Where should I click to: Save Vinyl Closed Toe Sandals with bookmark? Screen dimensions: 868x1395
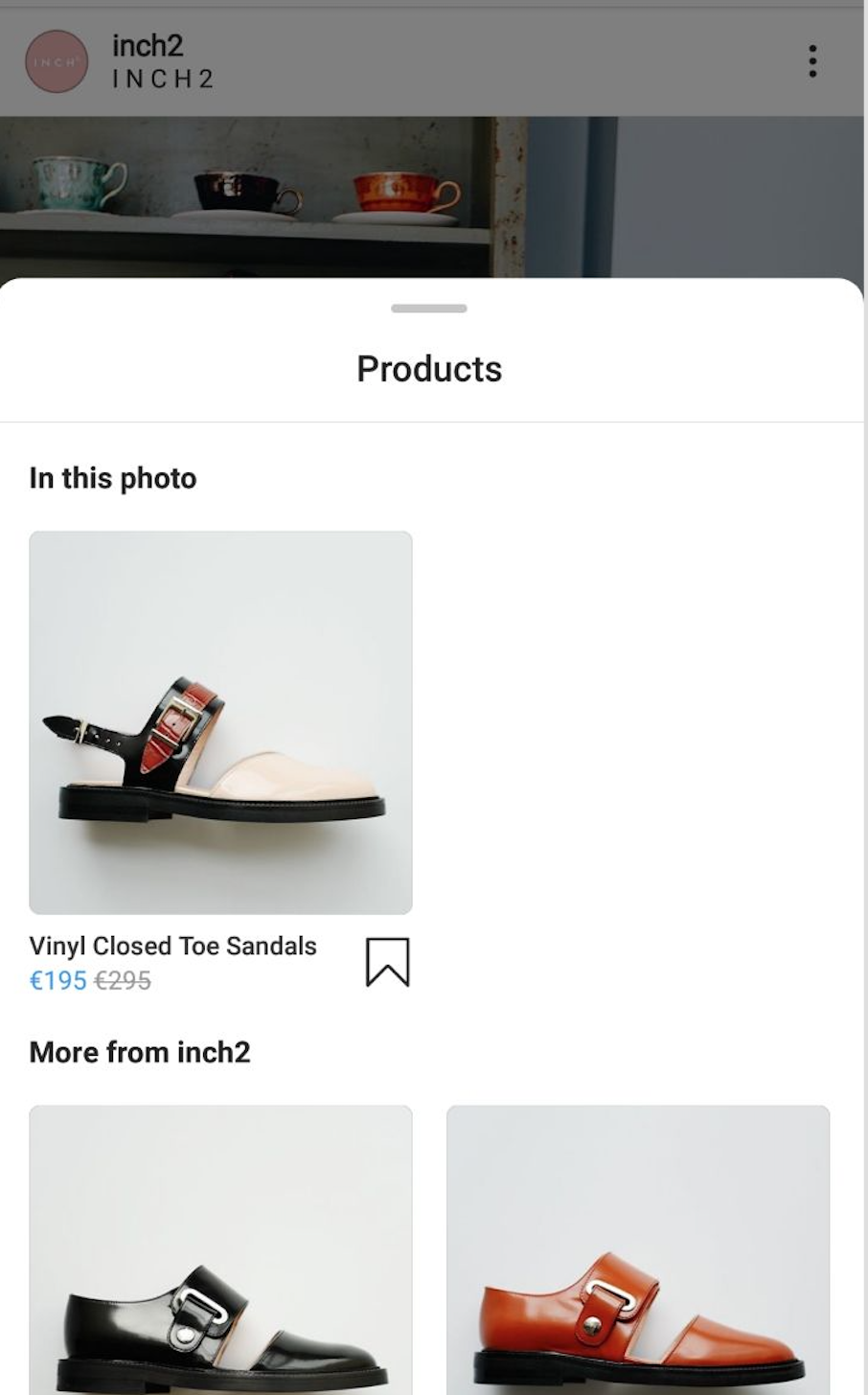point(387,962)
